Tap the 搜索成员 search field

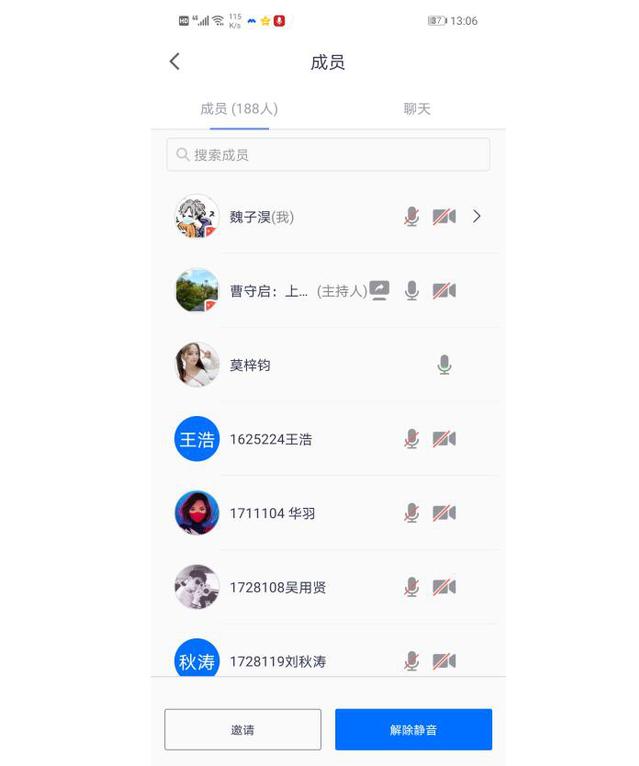328,155
